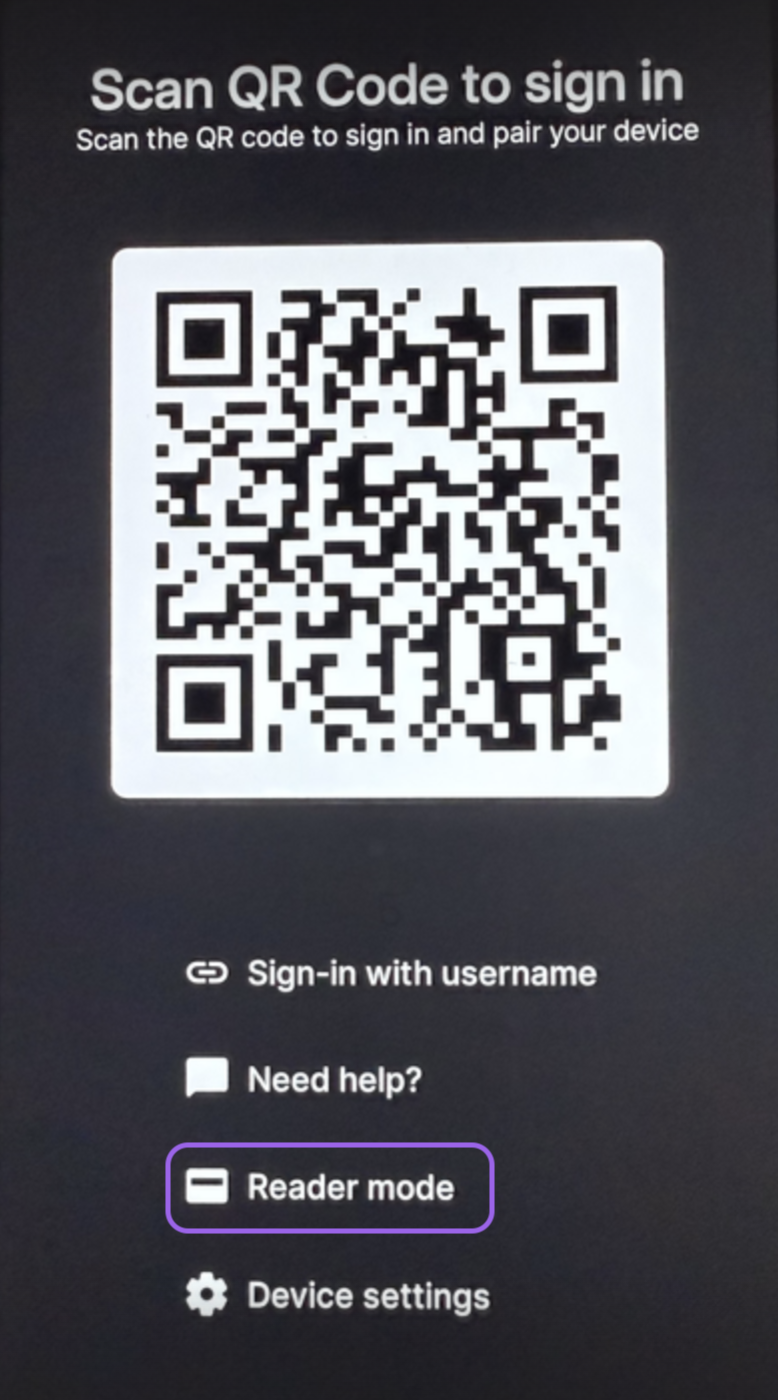
Task: Open Device settings
Action: 338,1296
